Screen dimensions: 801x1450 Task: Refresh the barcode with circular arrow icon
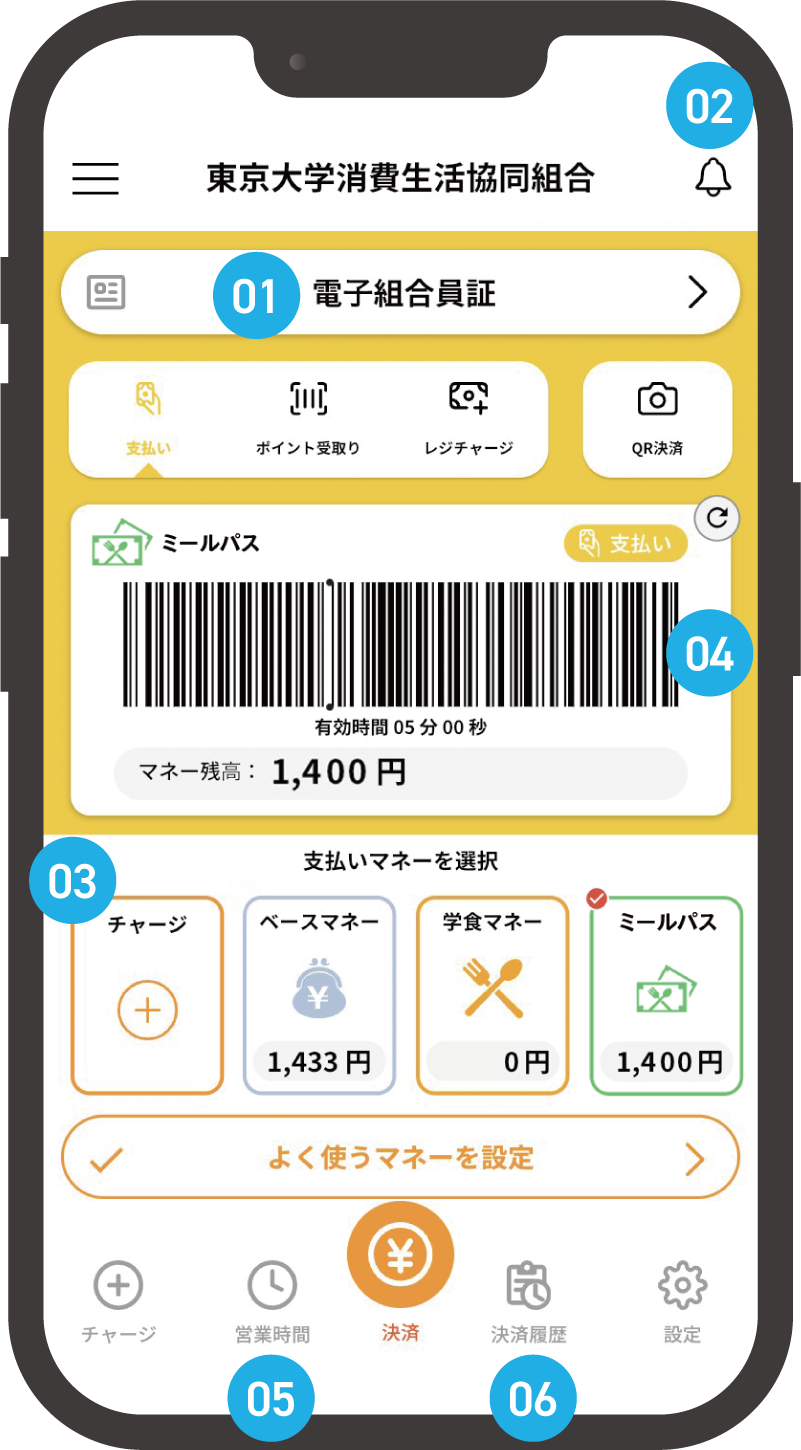(x=717, y=518)
